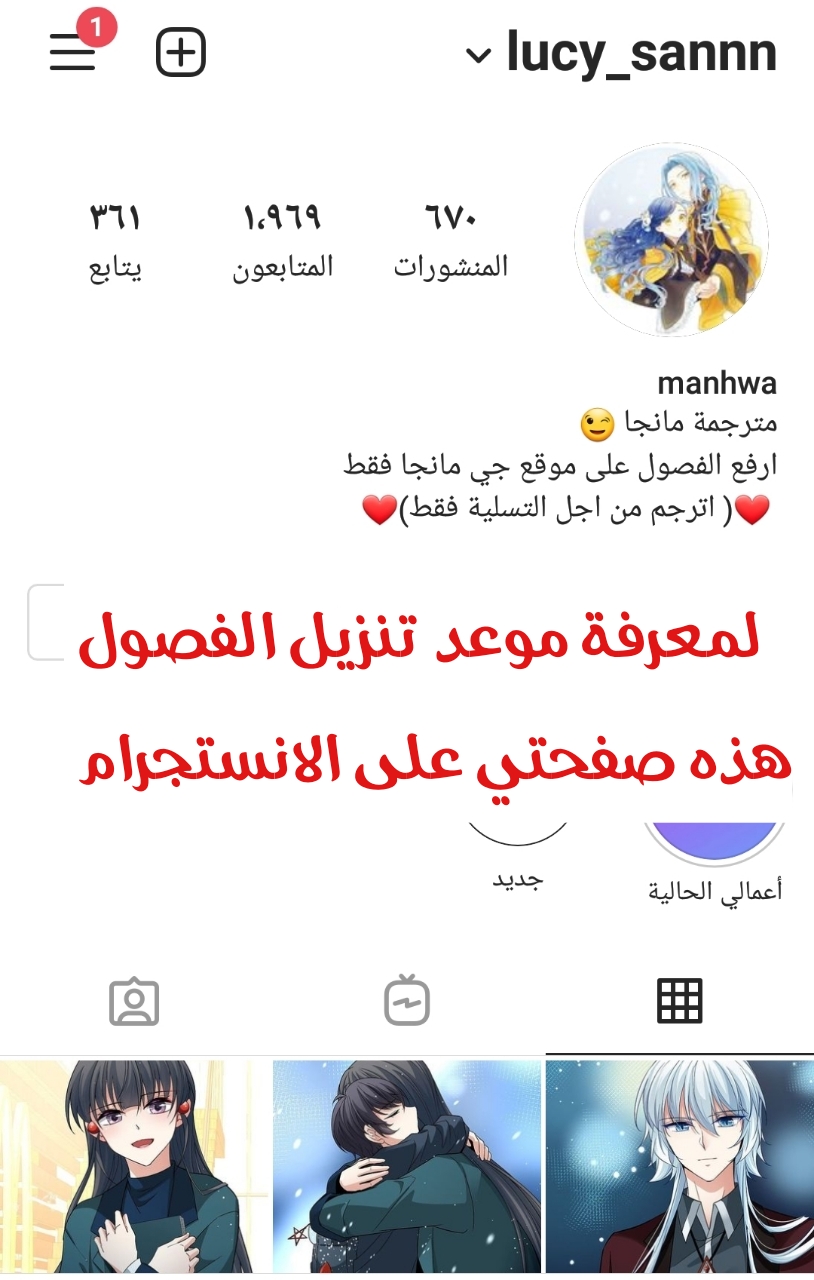Expand the lucy_sannn account switcher
Image resolution: width=814 pixels, height=1280 pixels.
point(622,53)
